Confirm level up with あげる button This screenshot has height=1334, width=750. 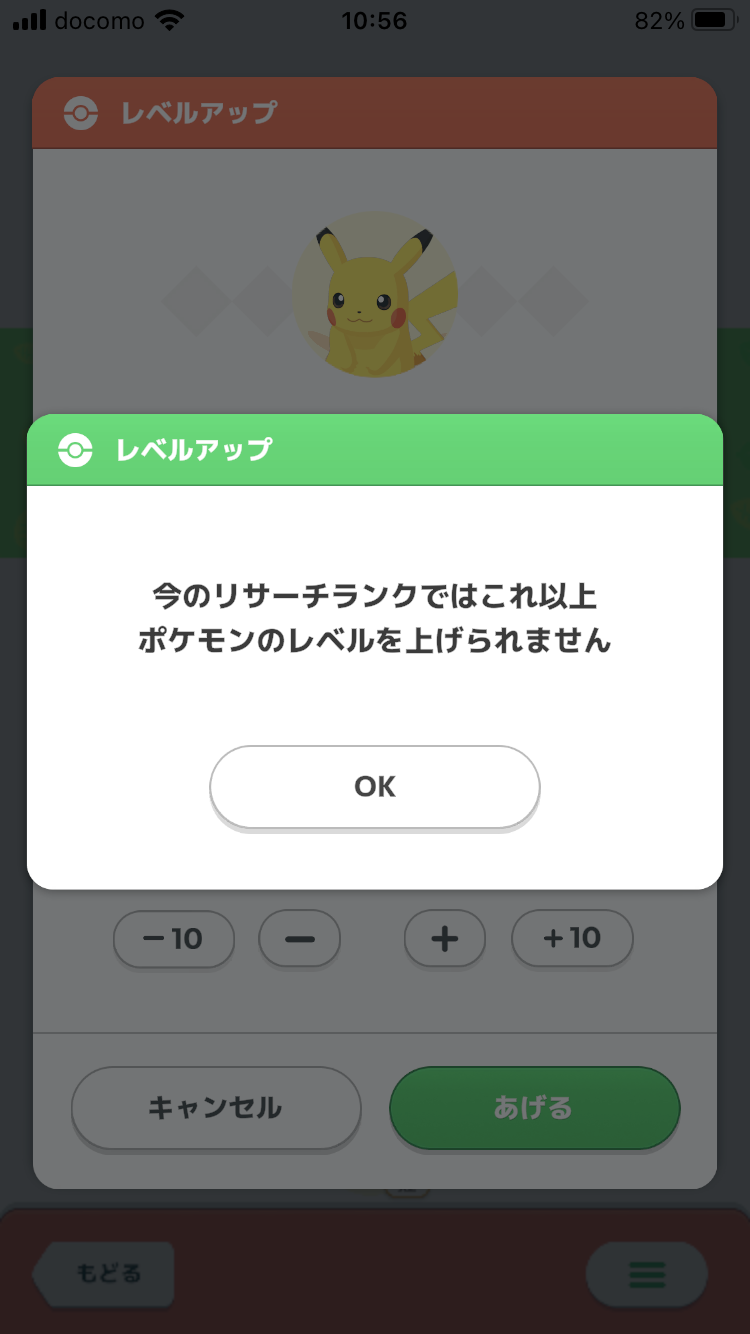click(x=534, y=1108)
